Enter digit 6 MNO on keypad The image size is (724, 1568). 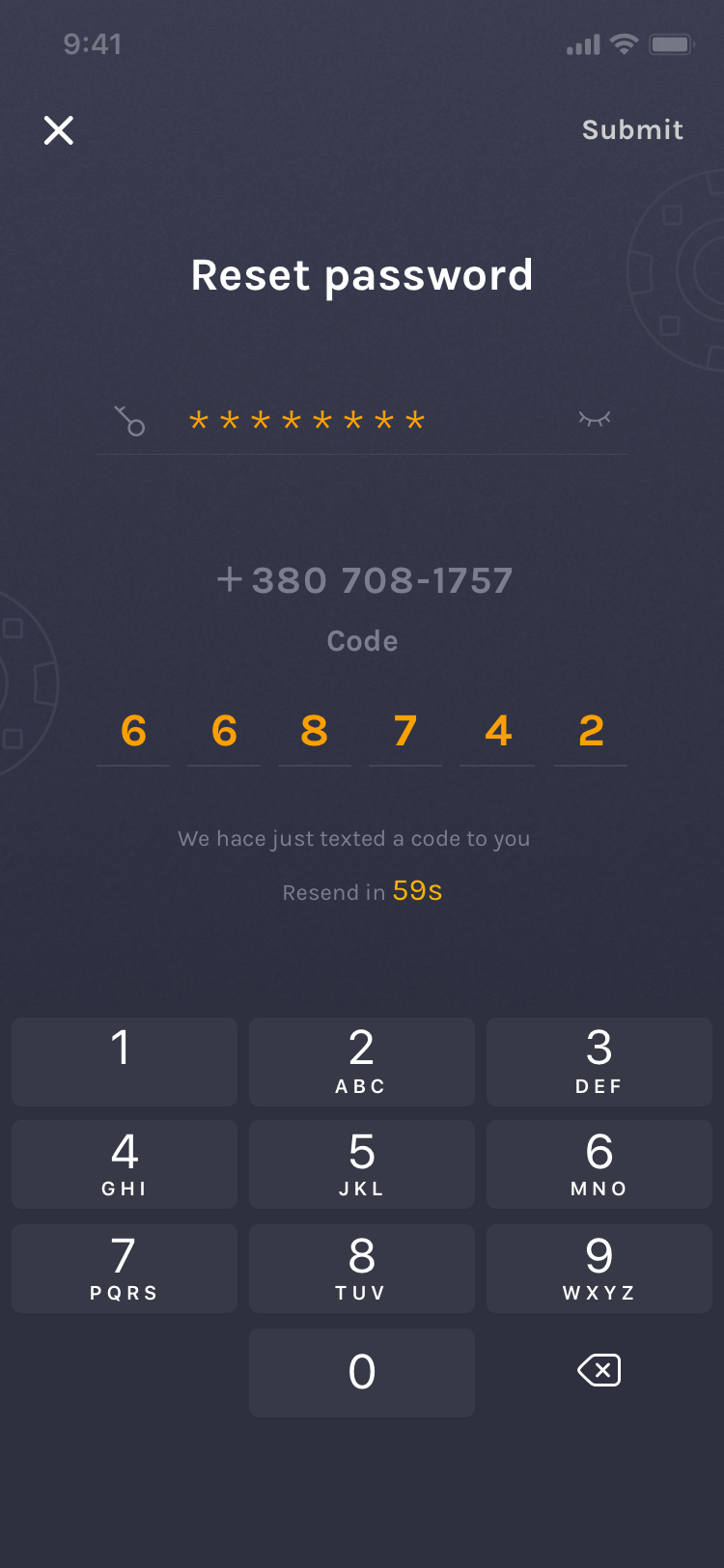pos(599,1164)
